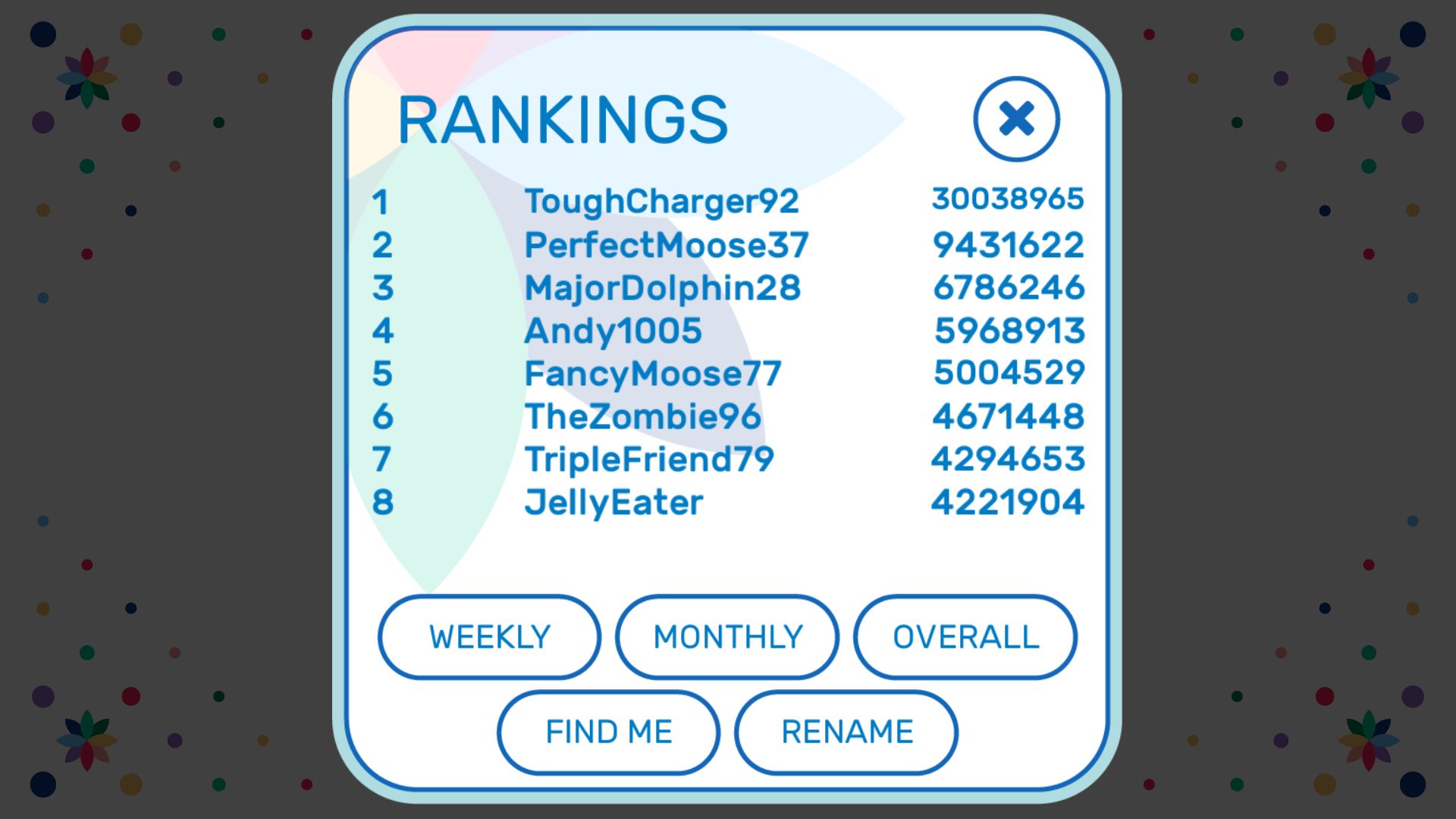Close the Rankings dialog
Viewport: 1456px width, 819px height.
(x=1016, y=119)
